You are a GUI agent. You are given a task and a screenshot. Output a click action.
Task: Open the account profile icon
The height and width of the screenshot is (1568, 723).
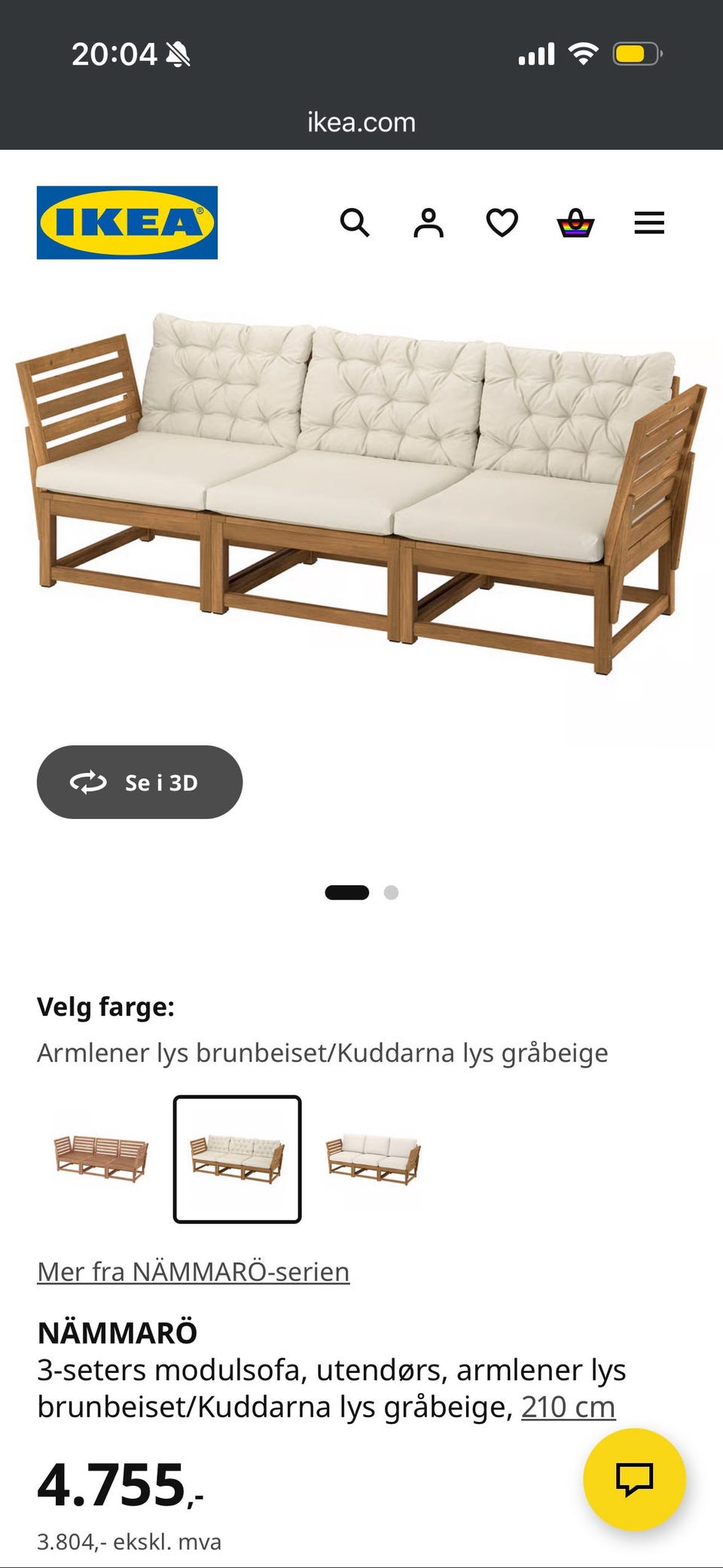(428, 221)
